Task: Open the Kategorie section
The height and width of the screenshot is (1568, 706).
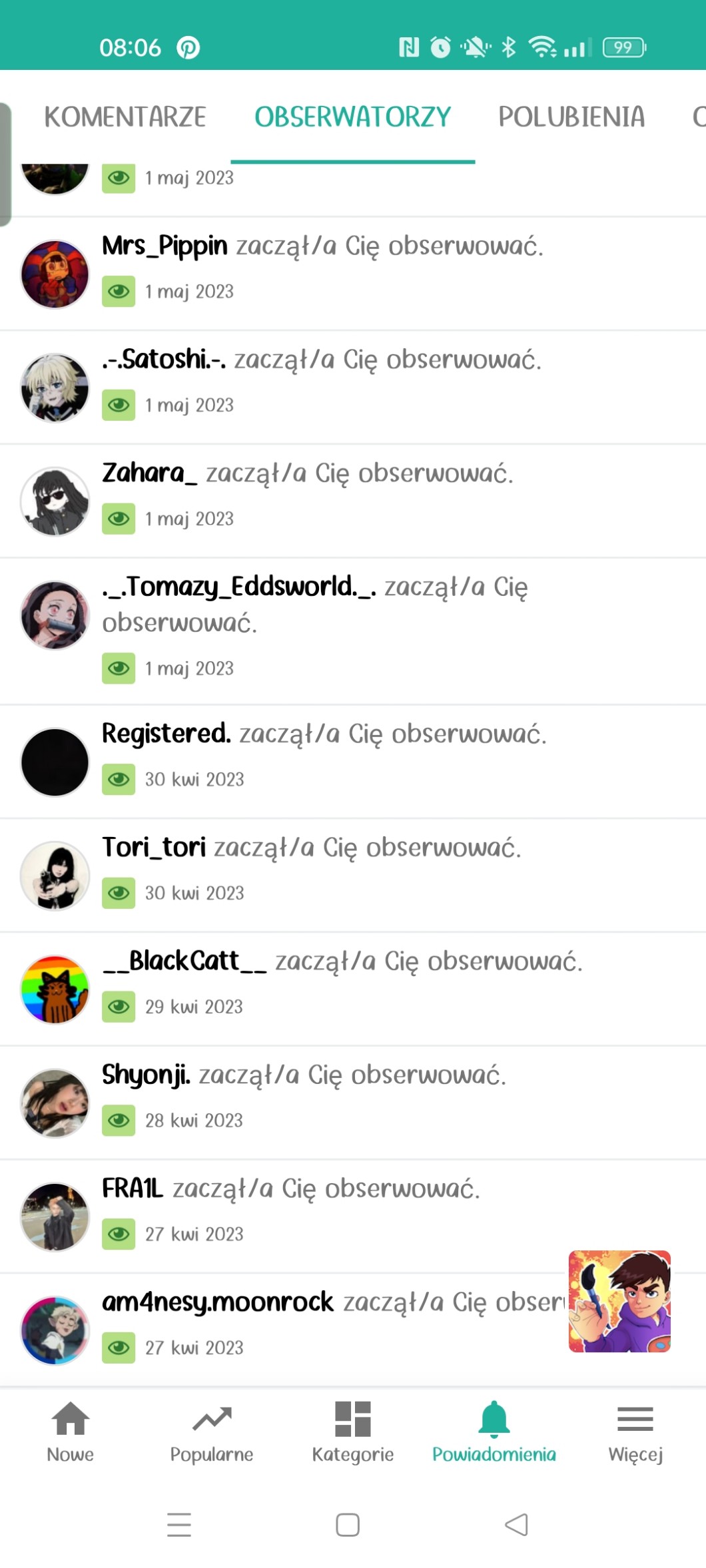Action: (353, 1432)
